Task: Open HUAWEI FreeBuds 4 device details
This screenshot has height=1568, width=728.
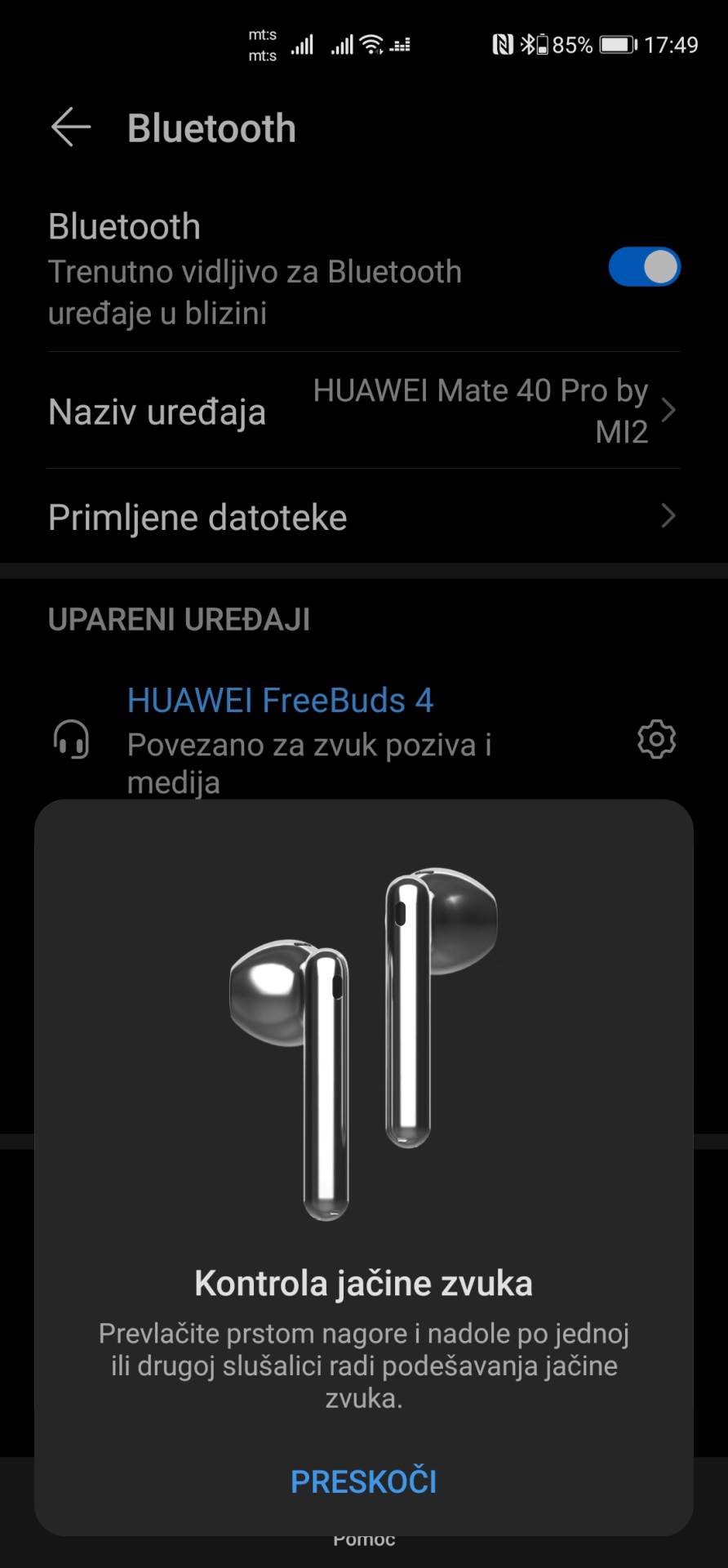Action: pyautogui.click(x=281, y=700)
